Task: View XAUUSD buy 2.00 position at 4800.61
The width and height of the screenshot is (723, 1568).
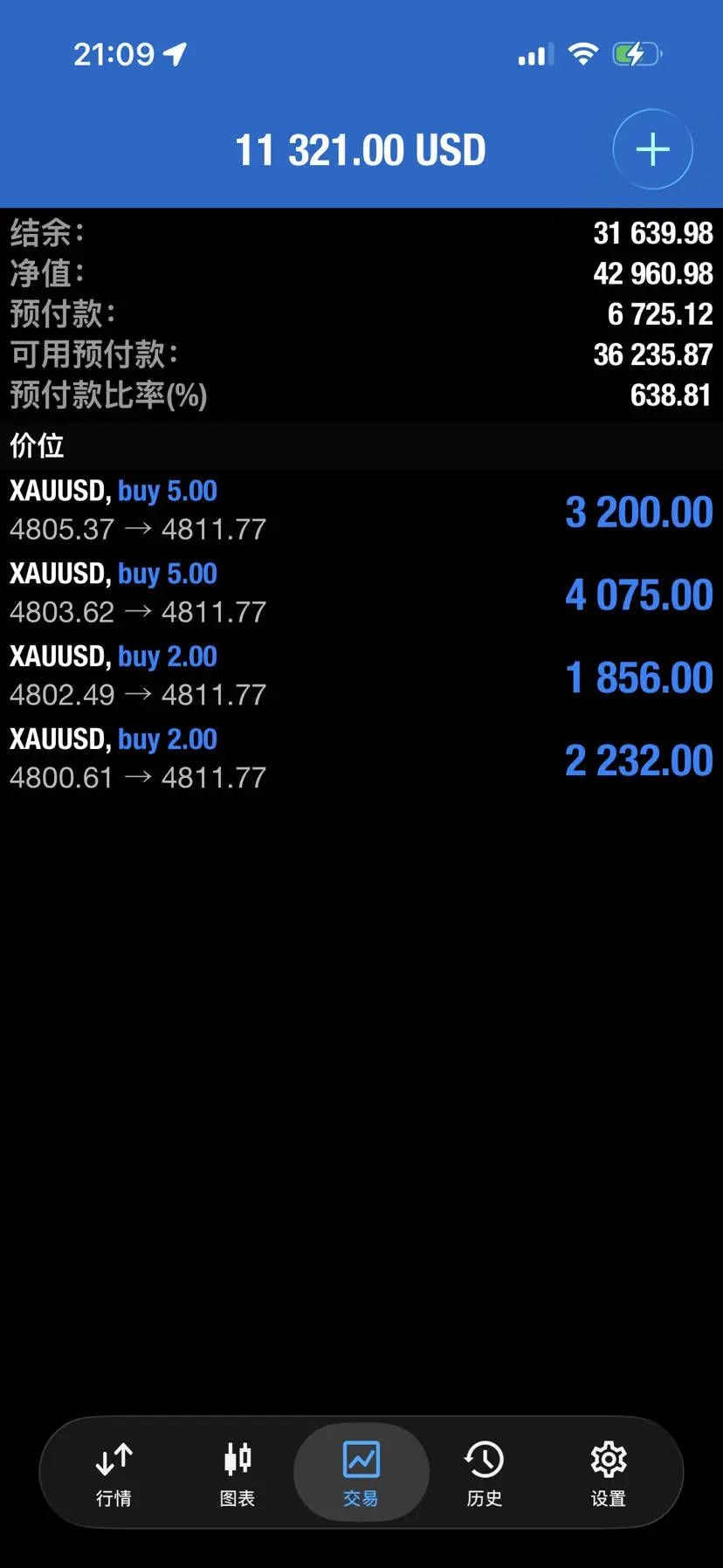Action: 361,759
